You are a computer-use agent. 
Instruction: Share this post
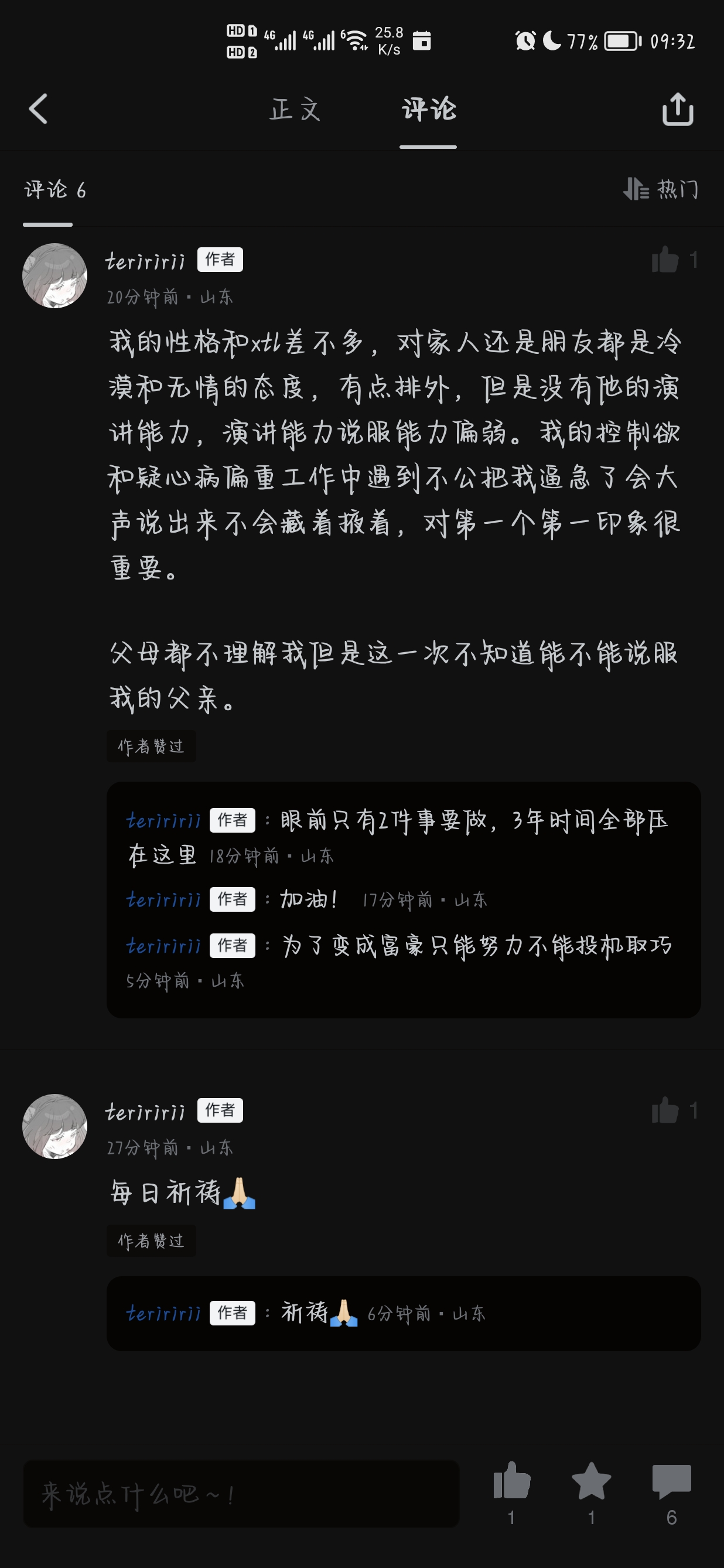(677, 110)
